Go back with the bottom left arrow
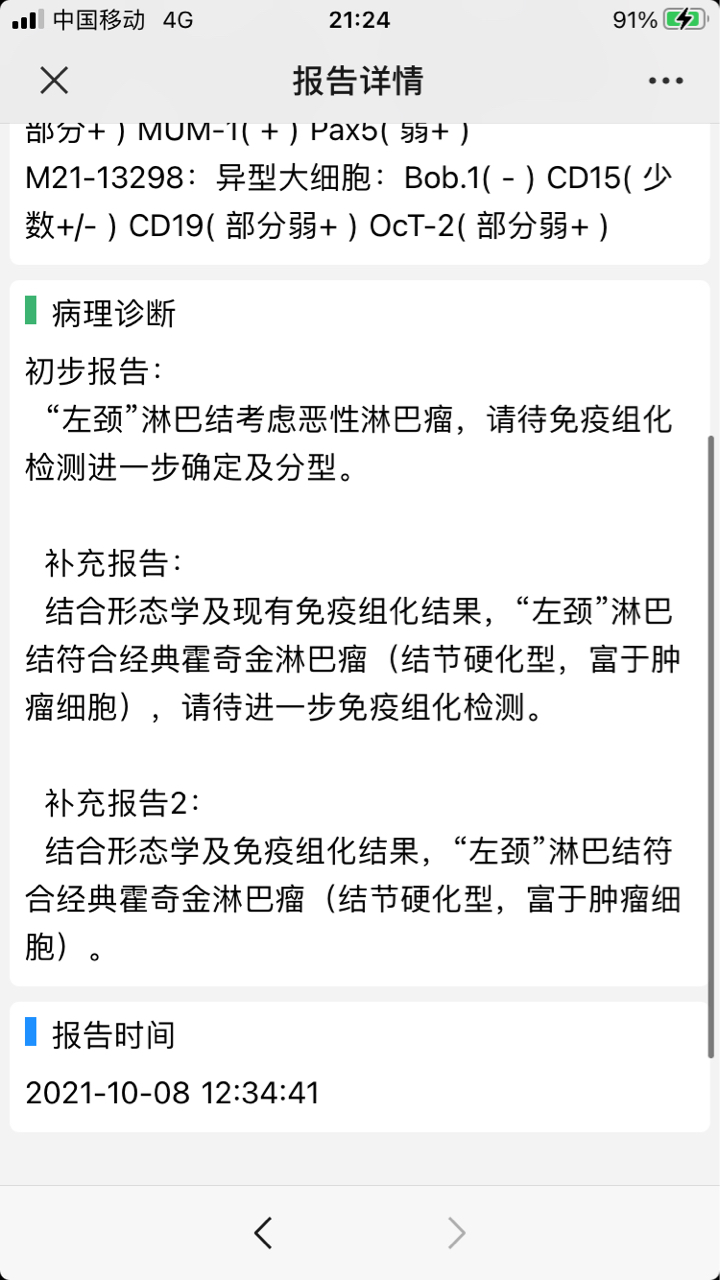Viewport: 720px width, 1280px height. pyautogui.click(x=263, y=1233)
